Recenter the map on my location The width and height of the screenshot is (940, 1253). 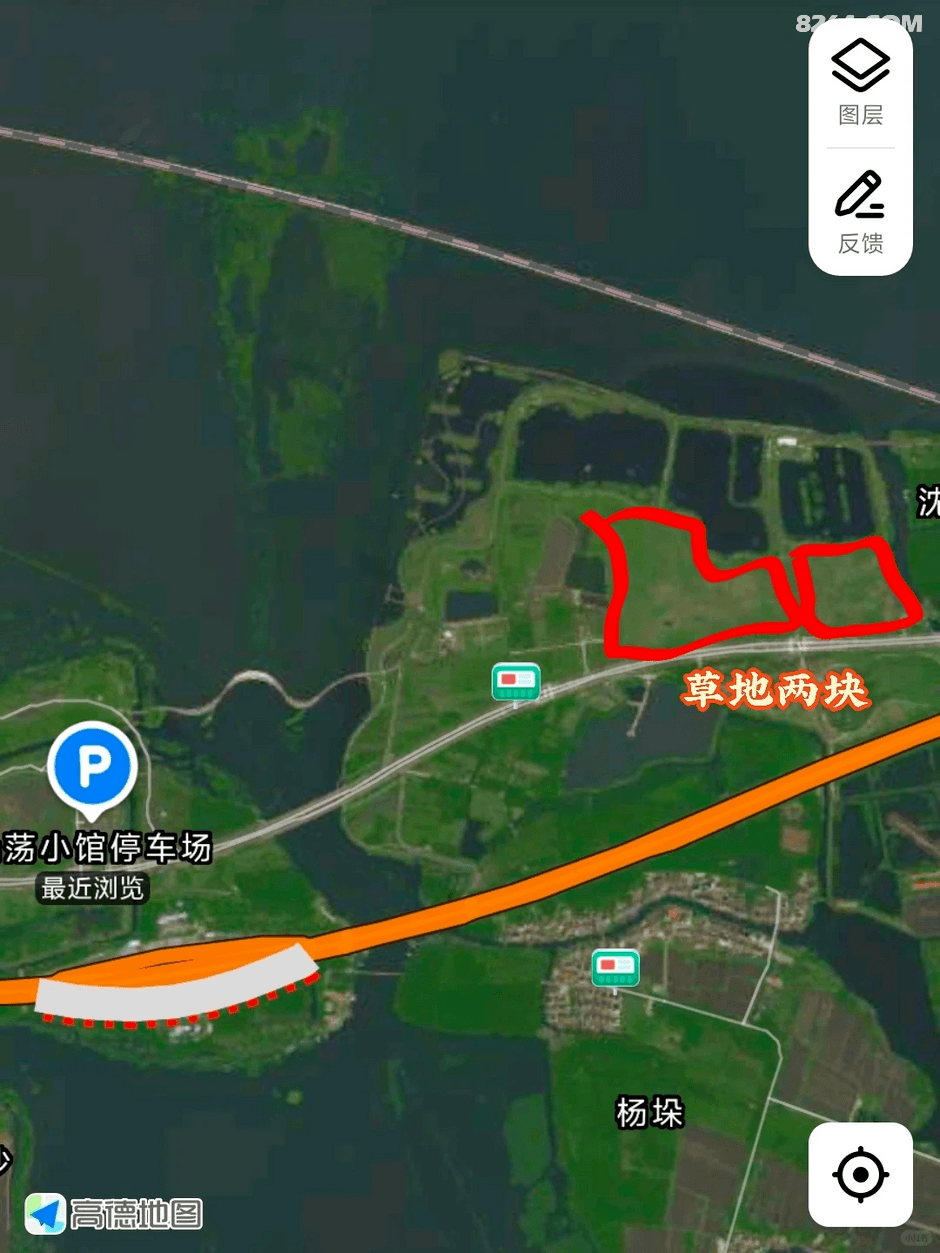pos(860,1174)
